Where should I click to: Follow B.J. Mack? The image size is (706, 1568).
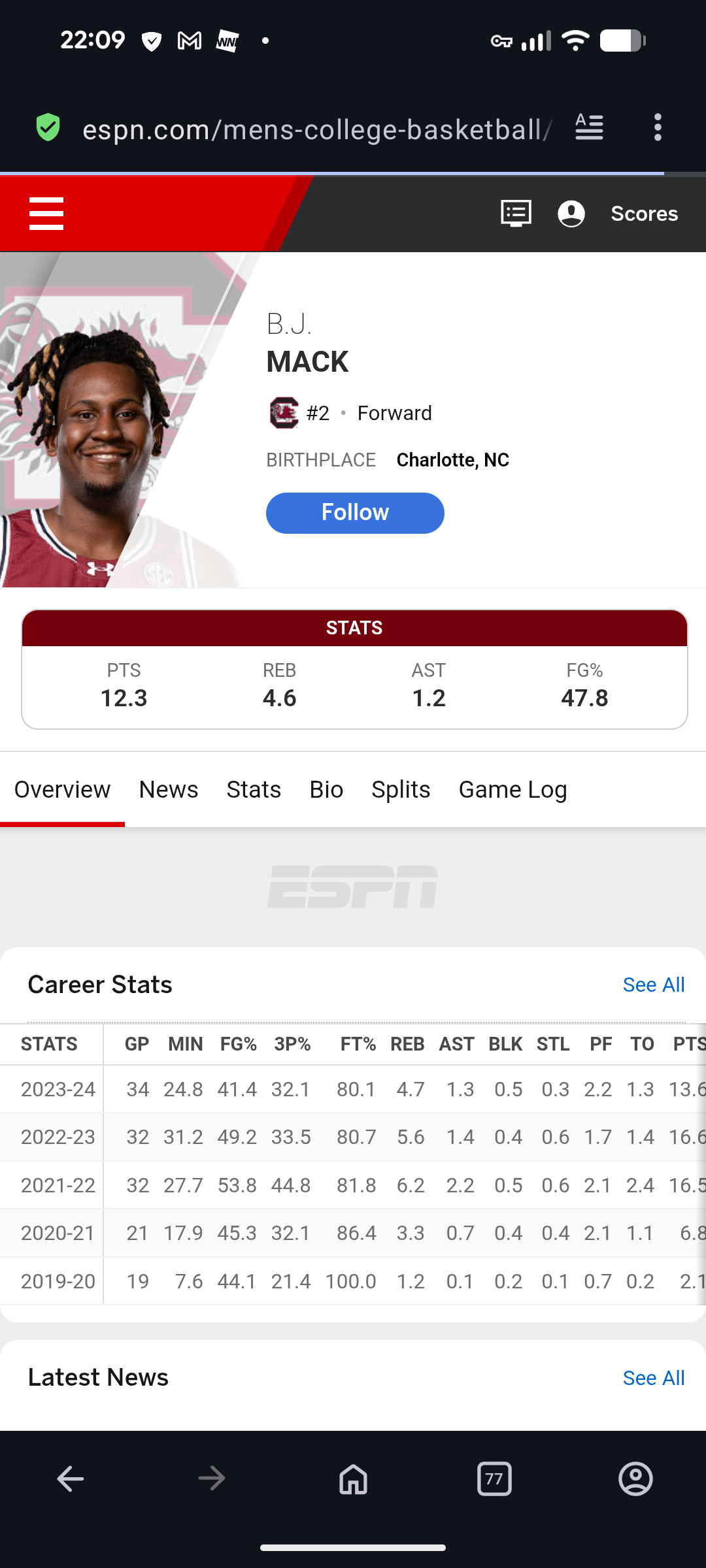coord(355,513)
